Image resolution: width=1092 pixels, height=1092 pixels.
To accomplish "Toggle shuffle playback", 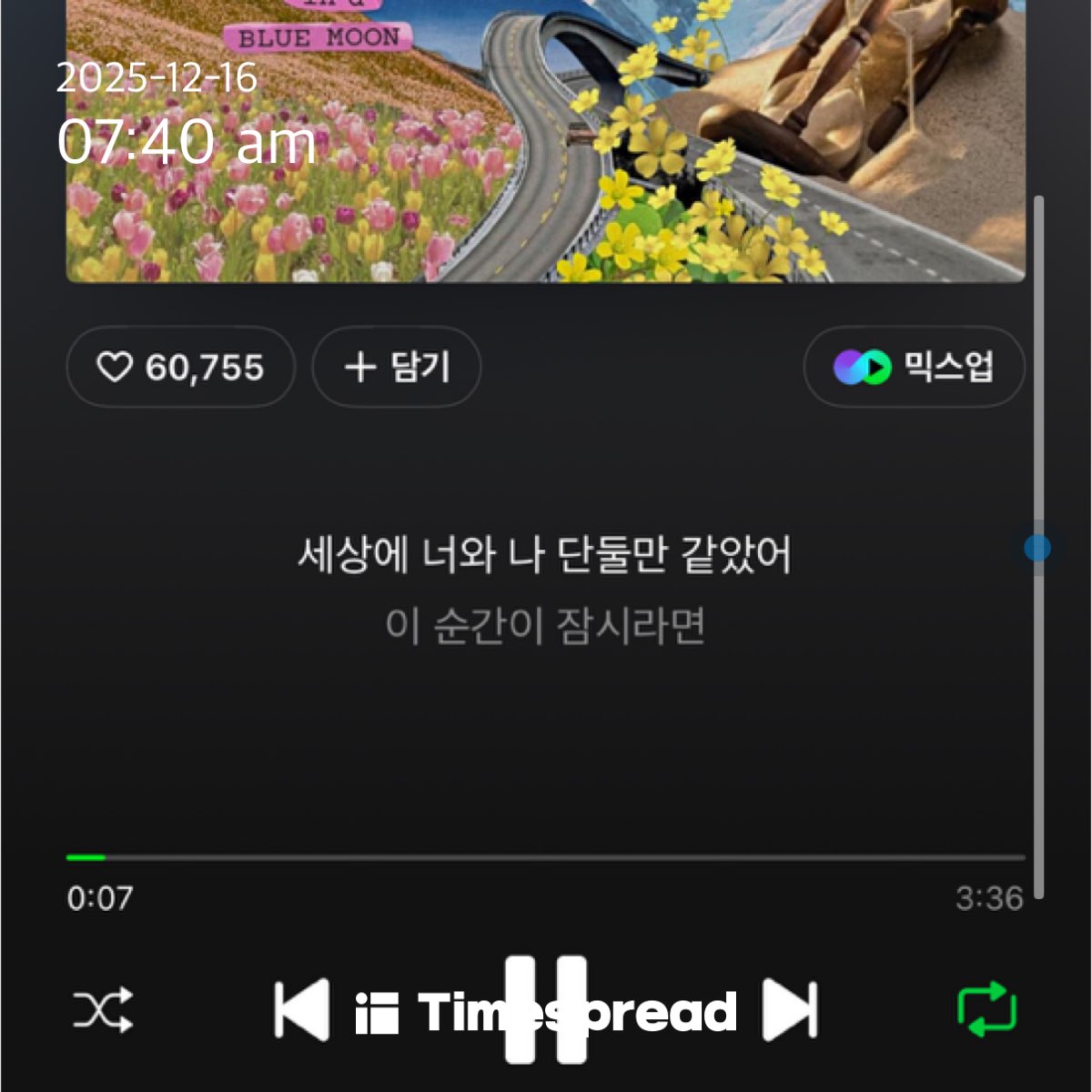I will [103, 1010].
